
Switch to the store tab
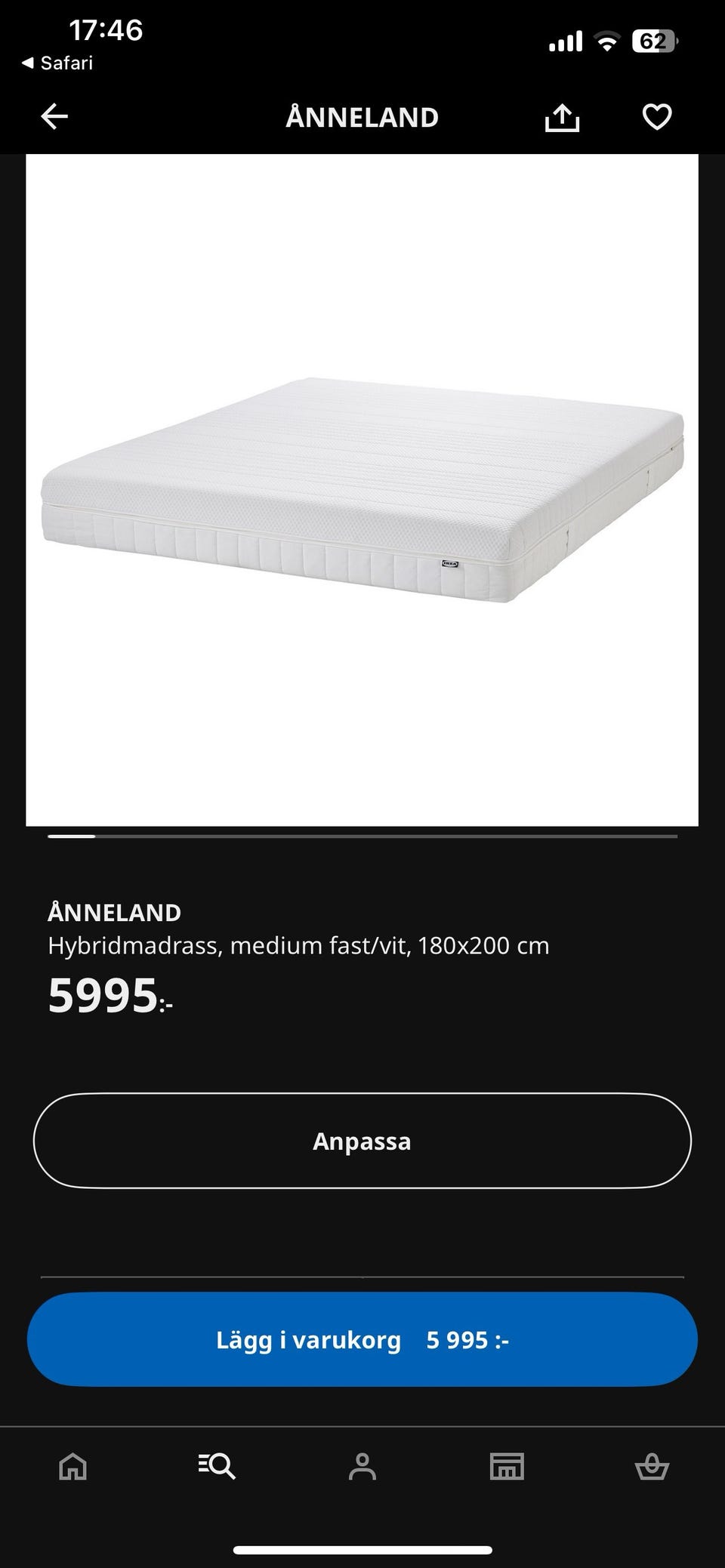pyautogui.click(x=507, y=1466)
